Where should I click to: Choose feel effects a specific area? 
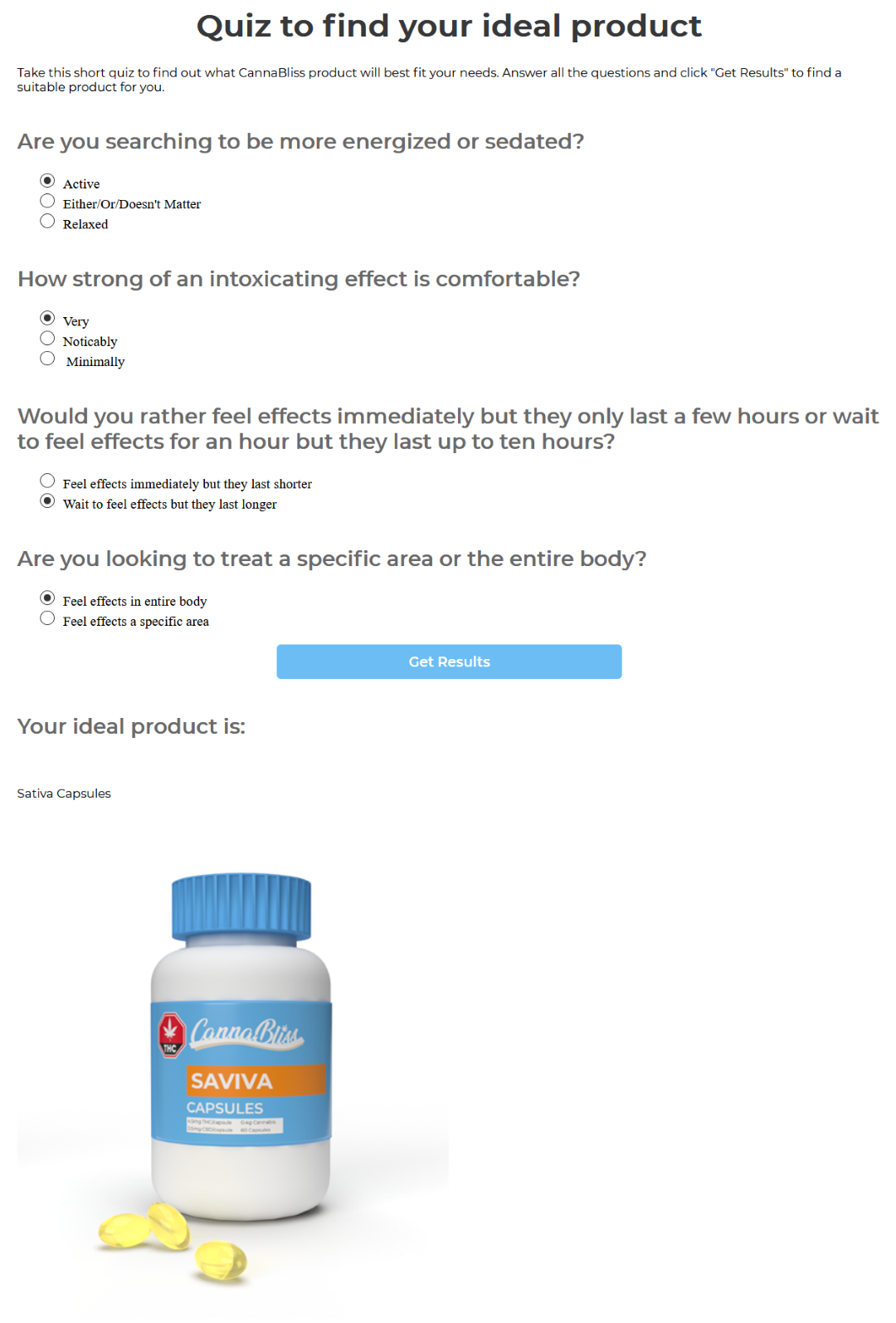(x=47, y=616)
